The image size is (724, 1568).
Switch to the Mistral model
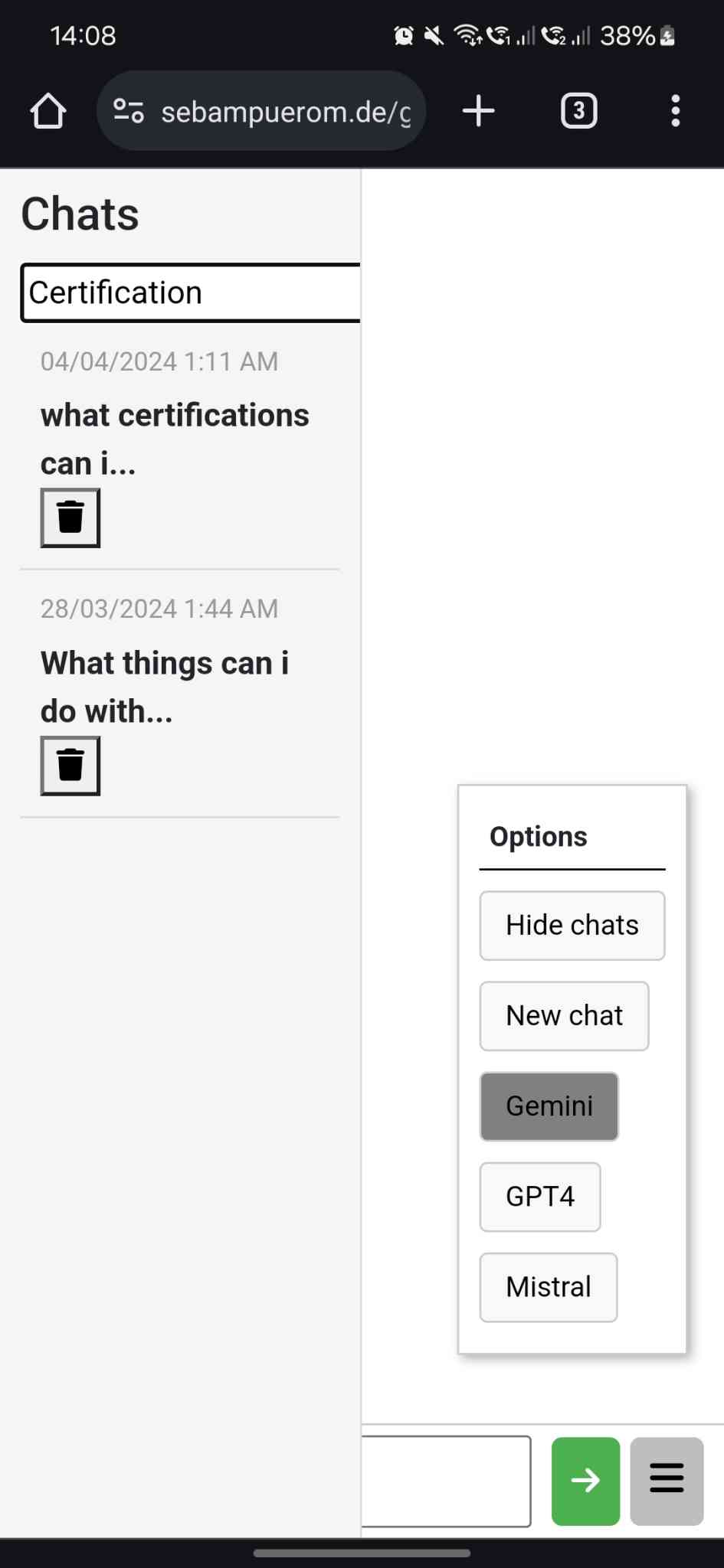tap(548, 1286)
